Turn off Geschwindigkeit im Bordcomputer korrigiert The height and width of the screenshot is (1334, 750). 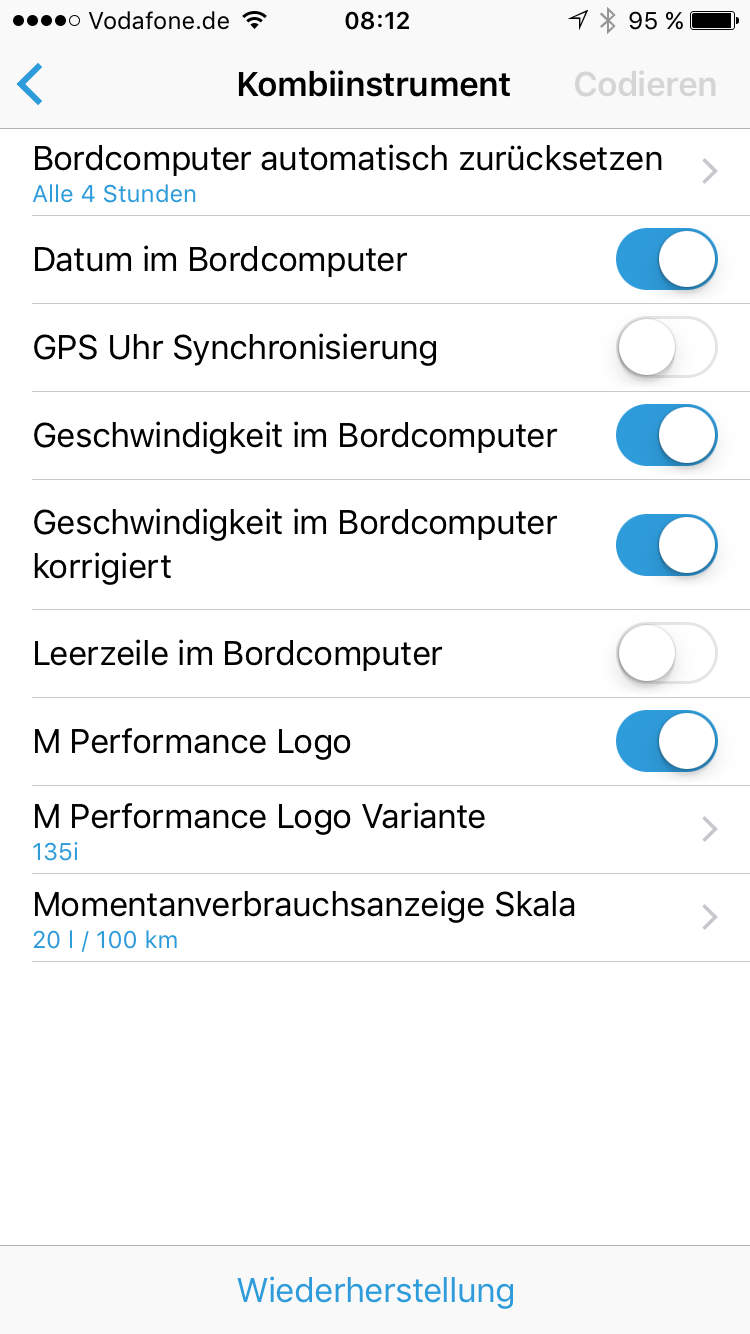[667, 545]
